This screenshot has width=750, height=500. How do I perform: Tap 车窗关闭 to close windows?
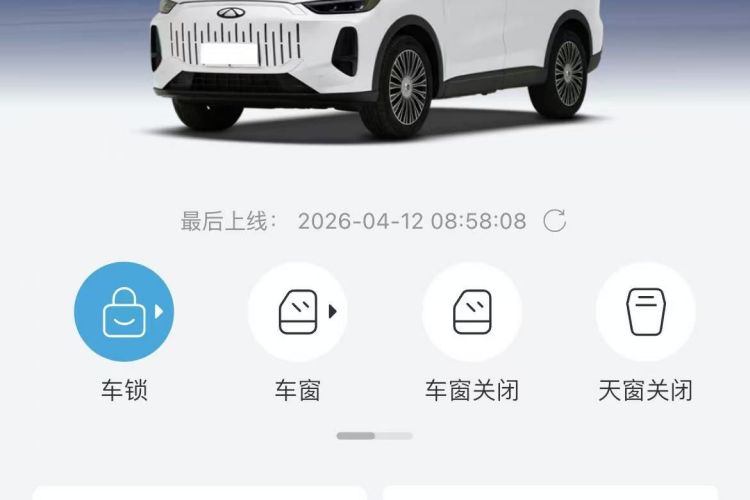472,312
